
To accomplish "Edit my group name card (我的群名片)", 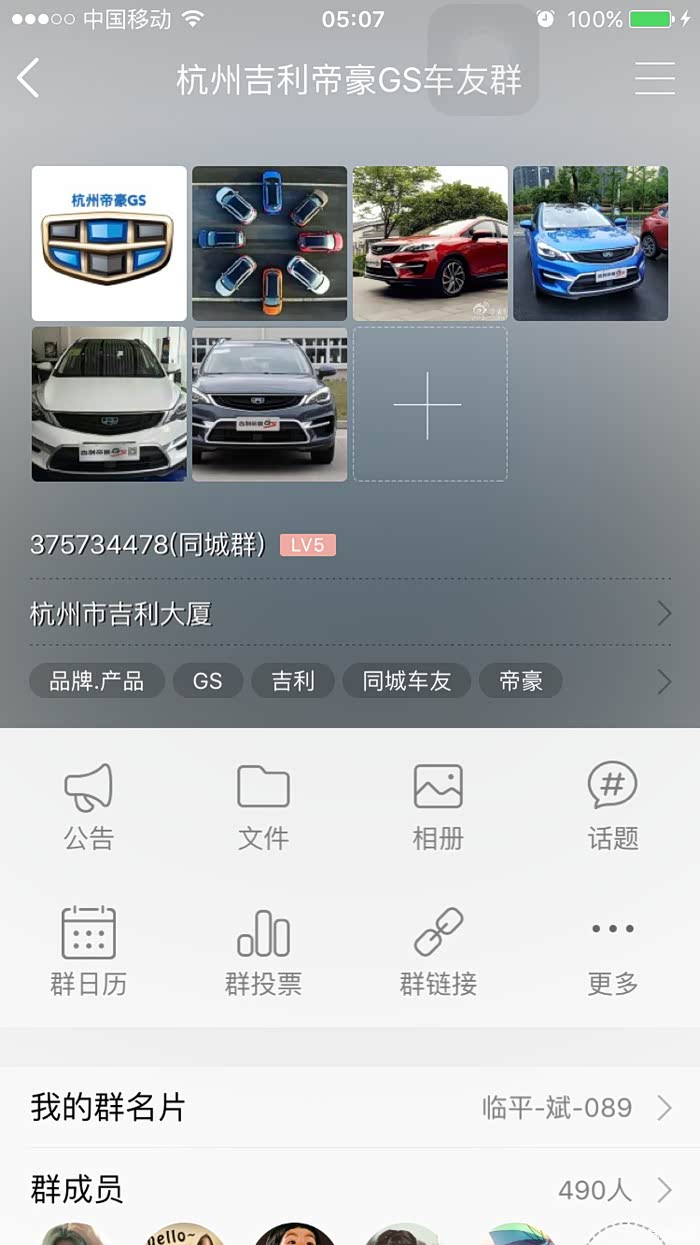I will [350, 1107].
